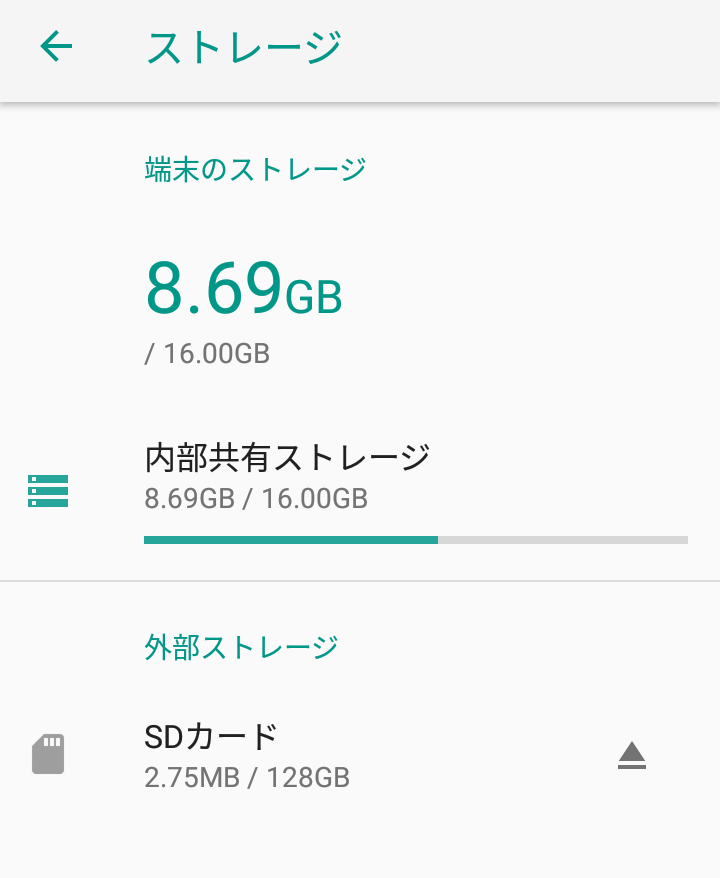Screen dimensions: 720x878
Task: Go back from the ストレージ screen
Action: [x=57, y=46]
